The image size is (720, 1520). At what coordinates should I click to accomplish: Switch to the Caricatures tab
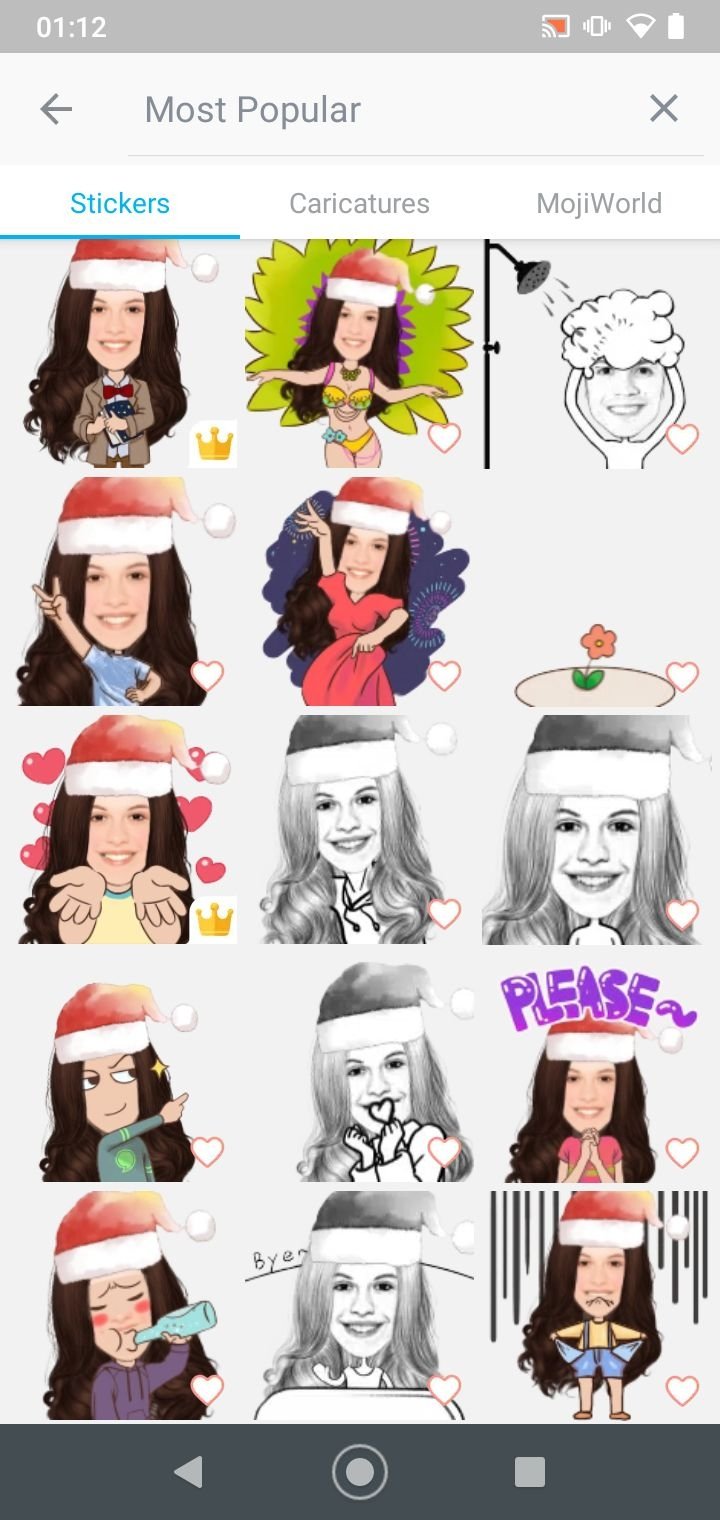click(359, 203)
